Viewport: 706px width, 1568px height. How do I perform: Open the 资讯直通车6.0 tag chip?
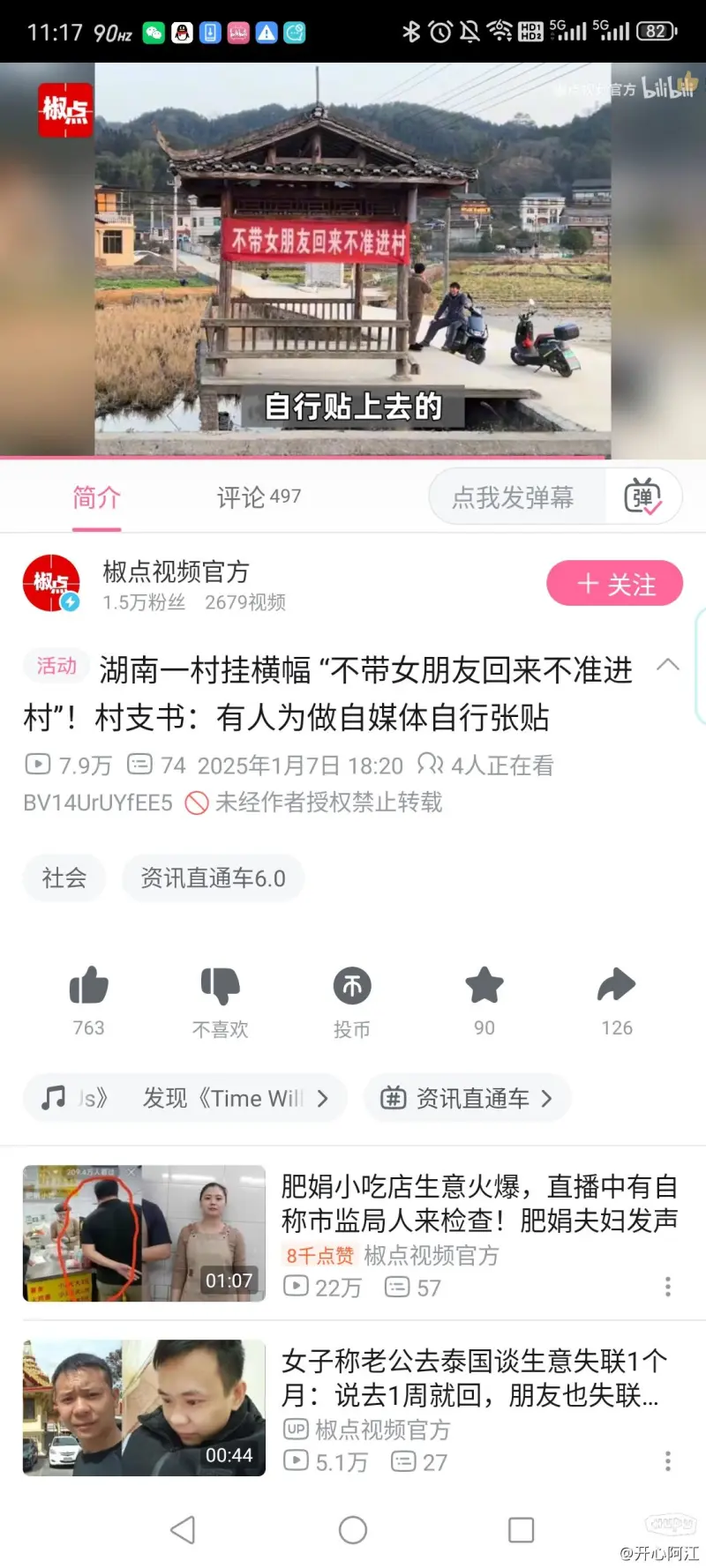click(213, 878)
